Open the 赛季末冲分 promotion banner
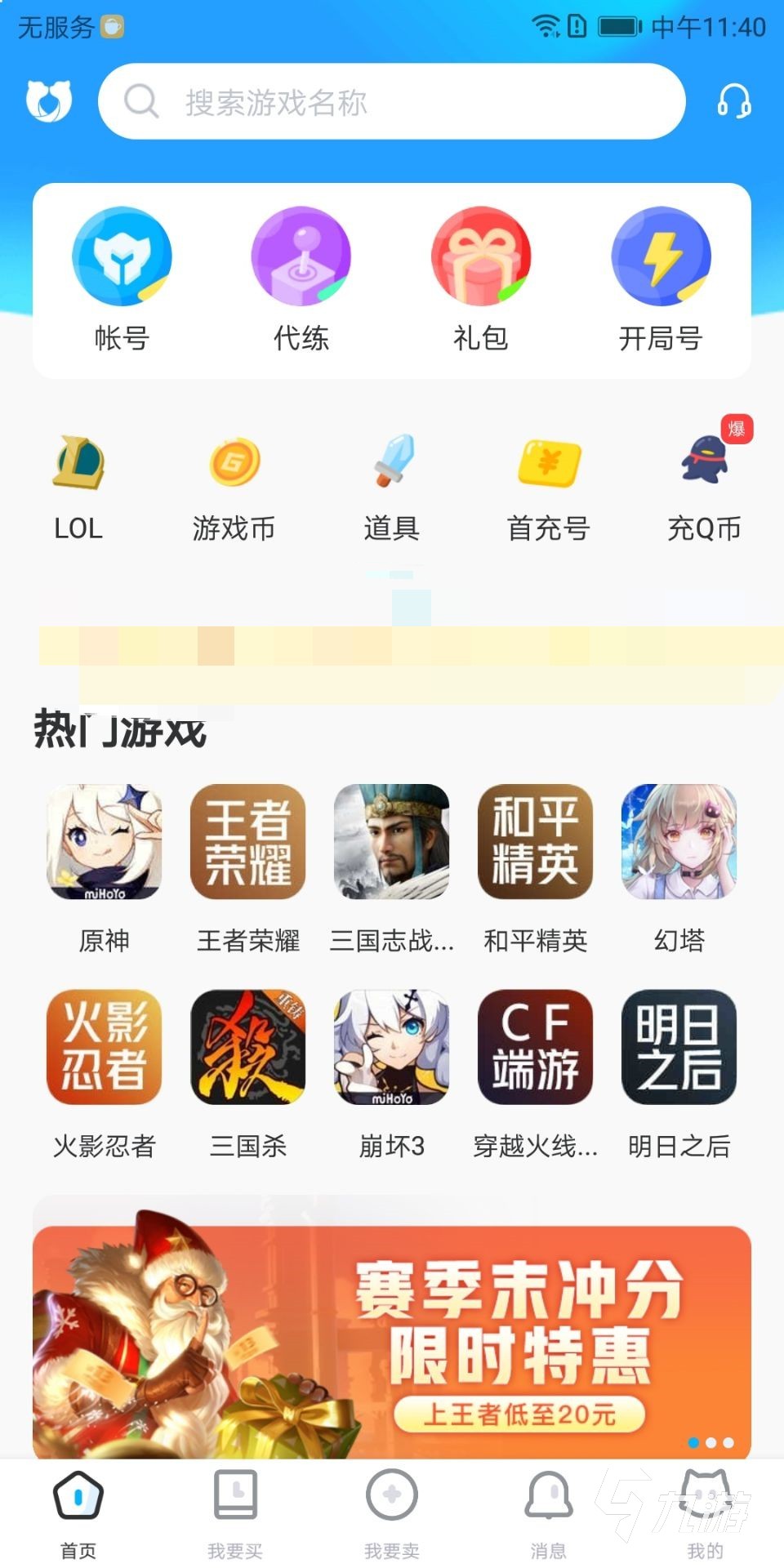This screenshot has height=1568, width=784. click(x=392, y=1341)
